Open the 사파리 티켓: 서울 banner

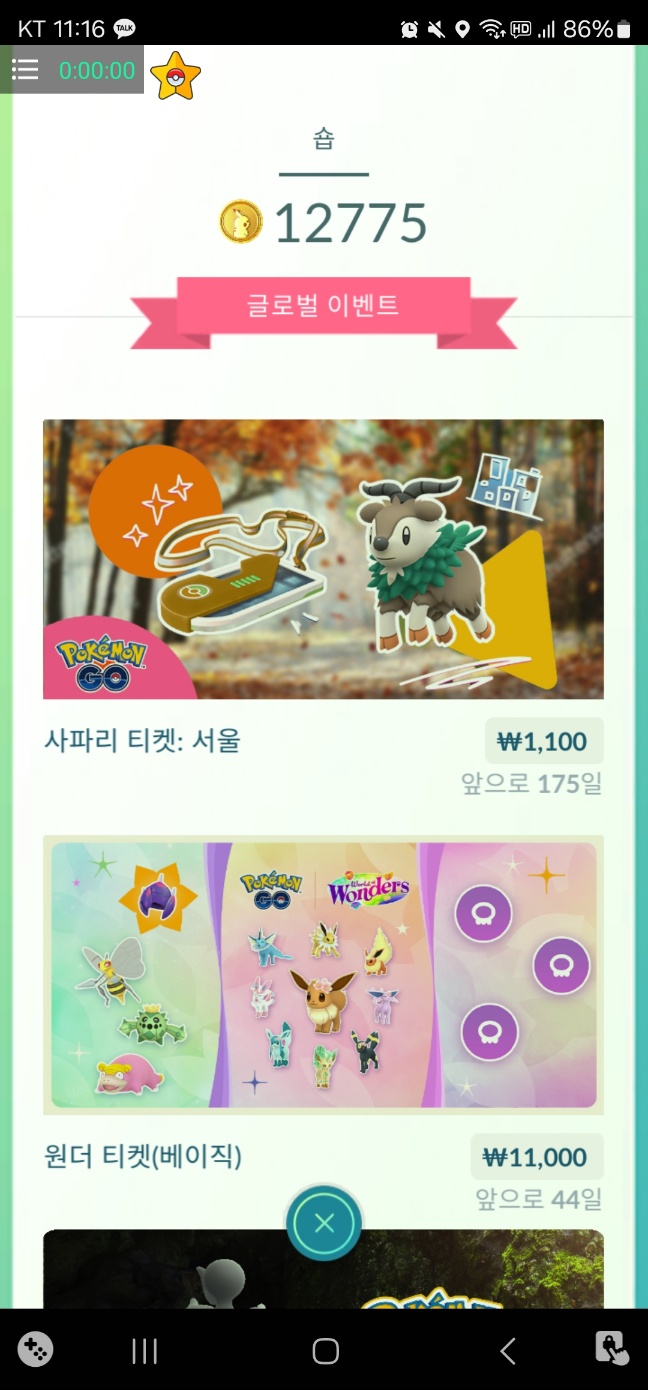(323, 558)
